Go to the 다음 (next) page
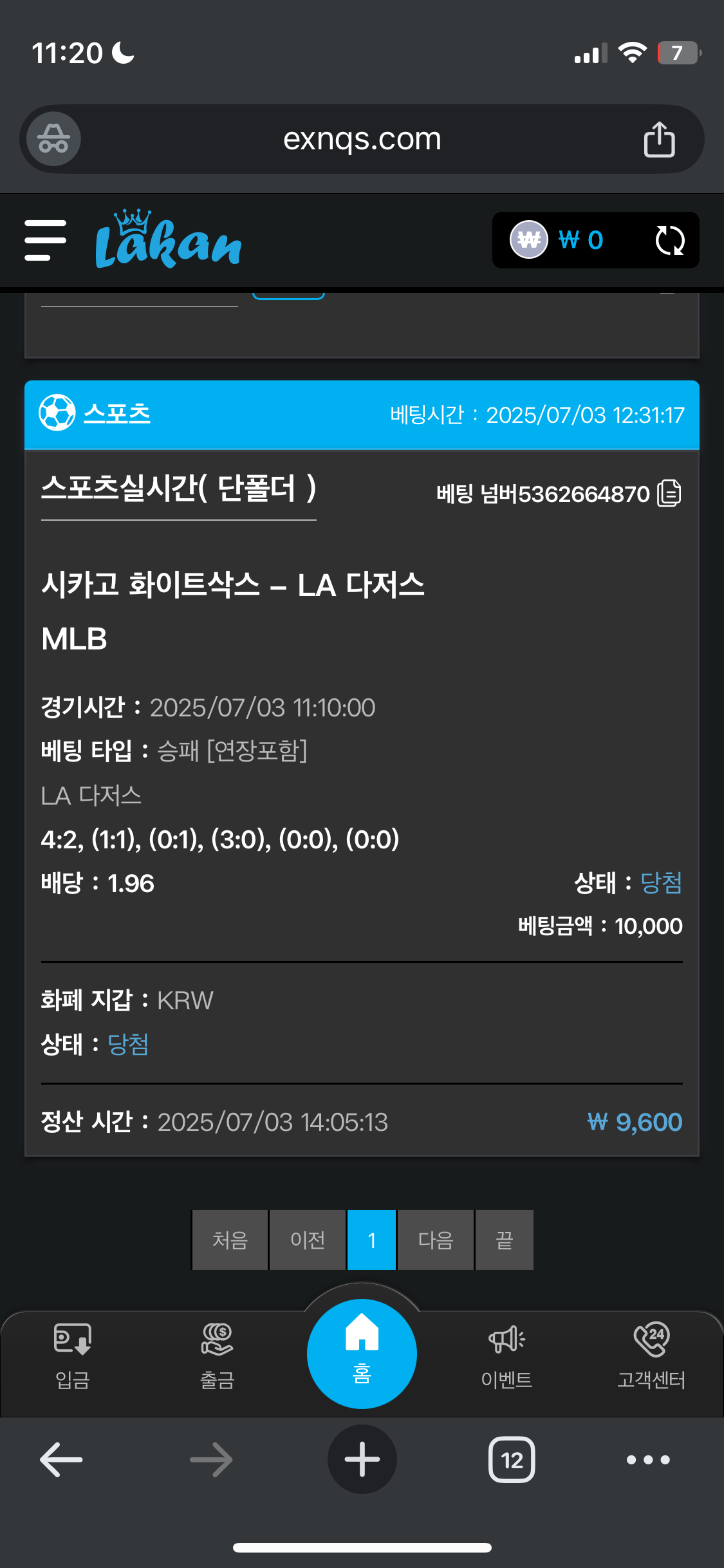This screenshot has width=724, height=1568. [x=436, y=1240]
